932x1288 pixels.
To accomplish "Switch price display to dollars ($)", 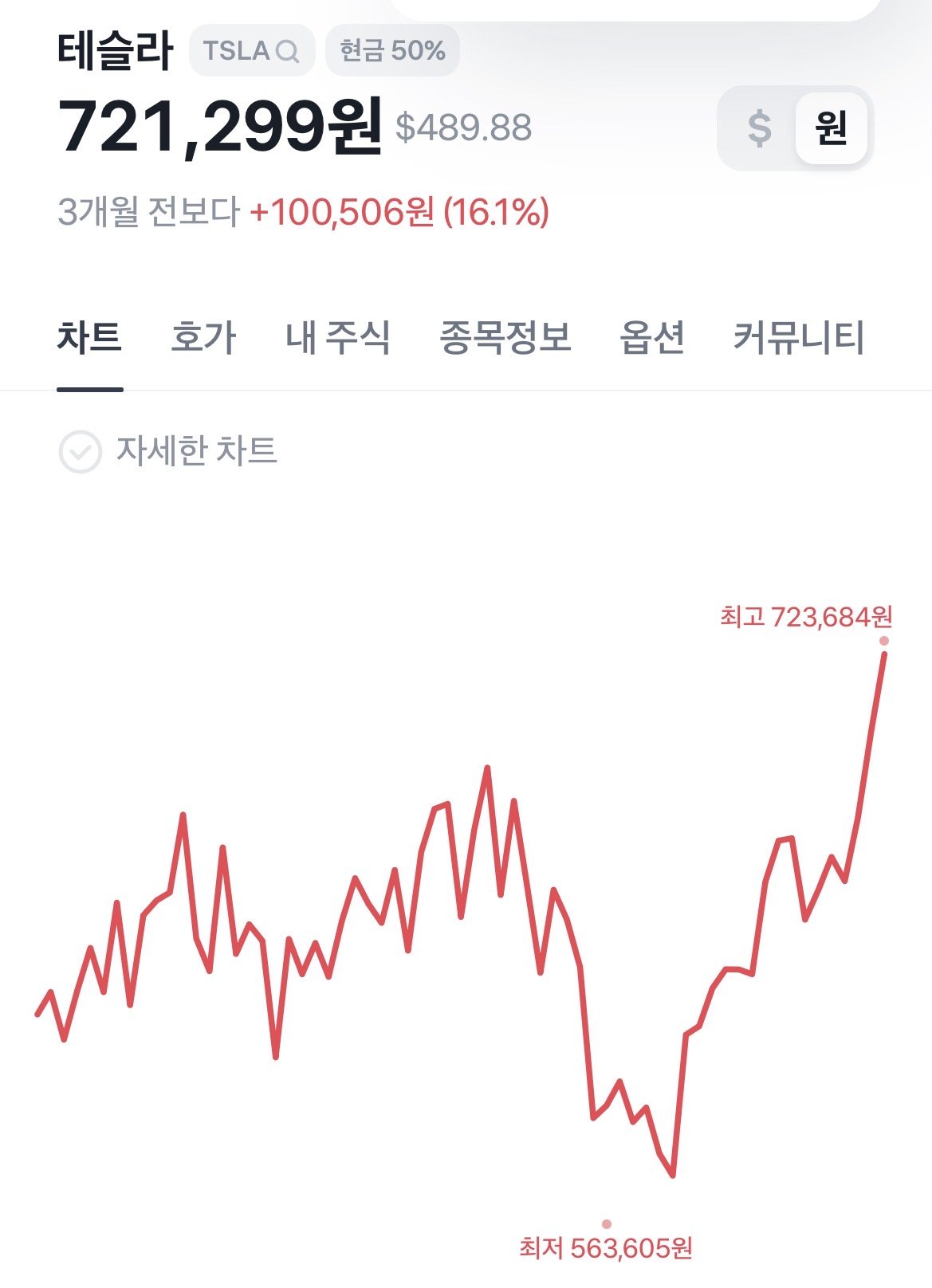I will [x=759, y=128].
